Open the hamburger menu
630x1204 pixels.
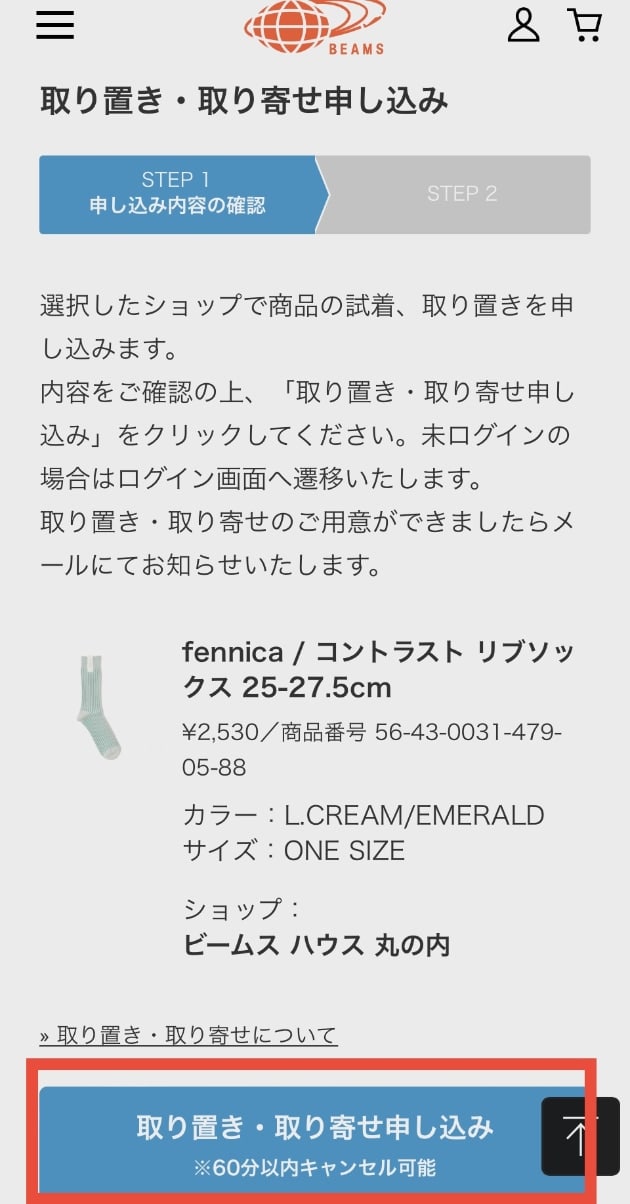point(55,25)
